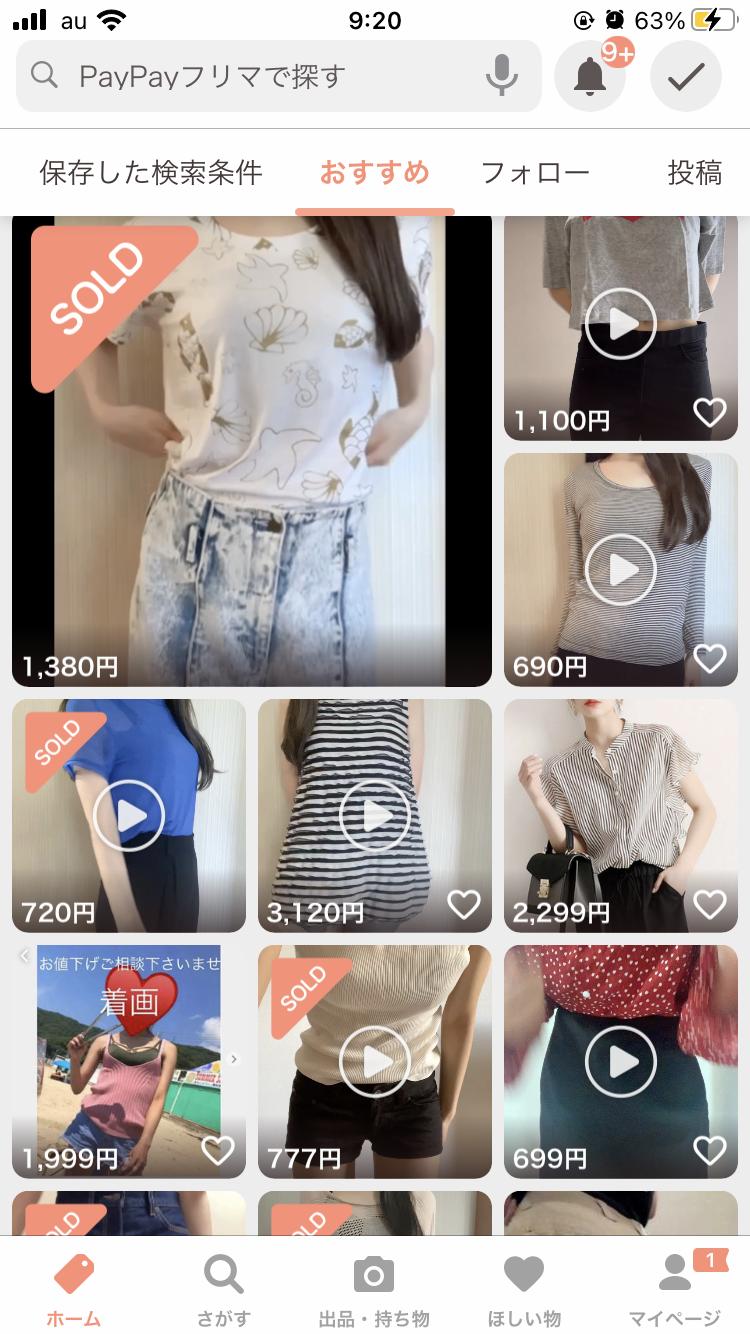Open the sold 777円 knit top listing
Screen dimensions: 750x1334
[375, 1062]
